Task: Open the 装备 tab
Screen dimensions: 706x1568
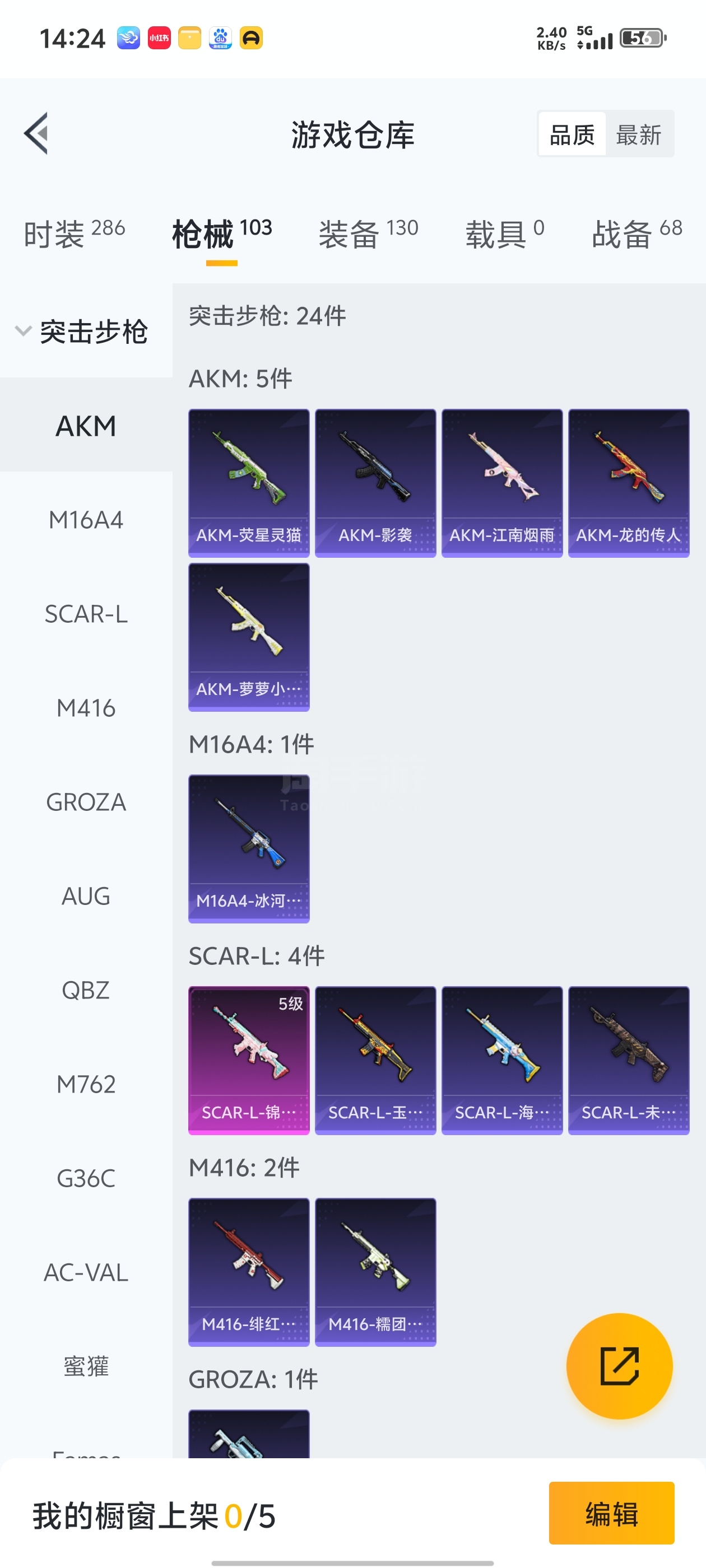Action: [369, 234]
